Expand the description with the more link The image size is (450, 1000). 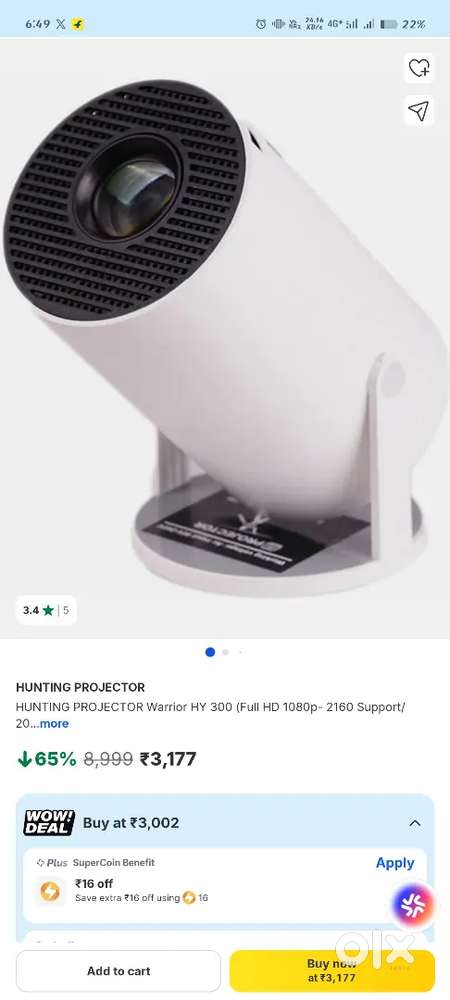(x=54, y=723)
